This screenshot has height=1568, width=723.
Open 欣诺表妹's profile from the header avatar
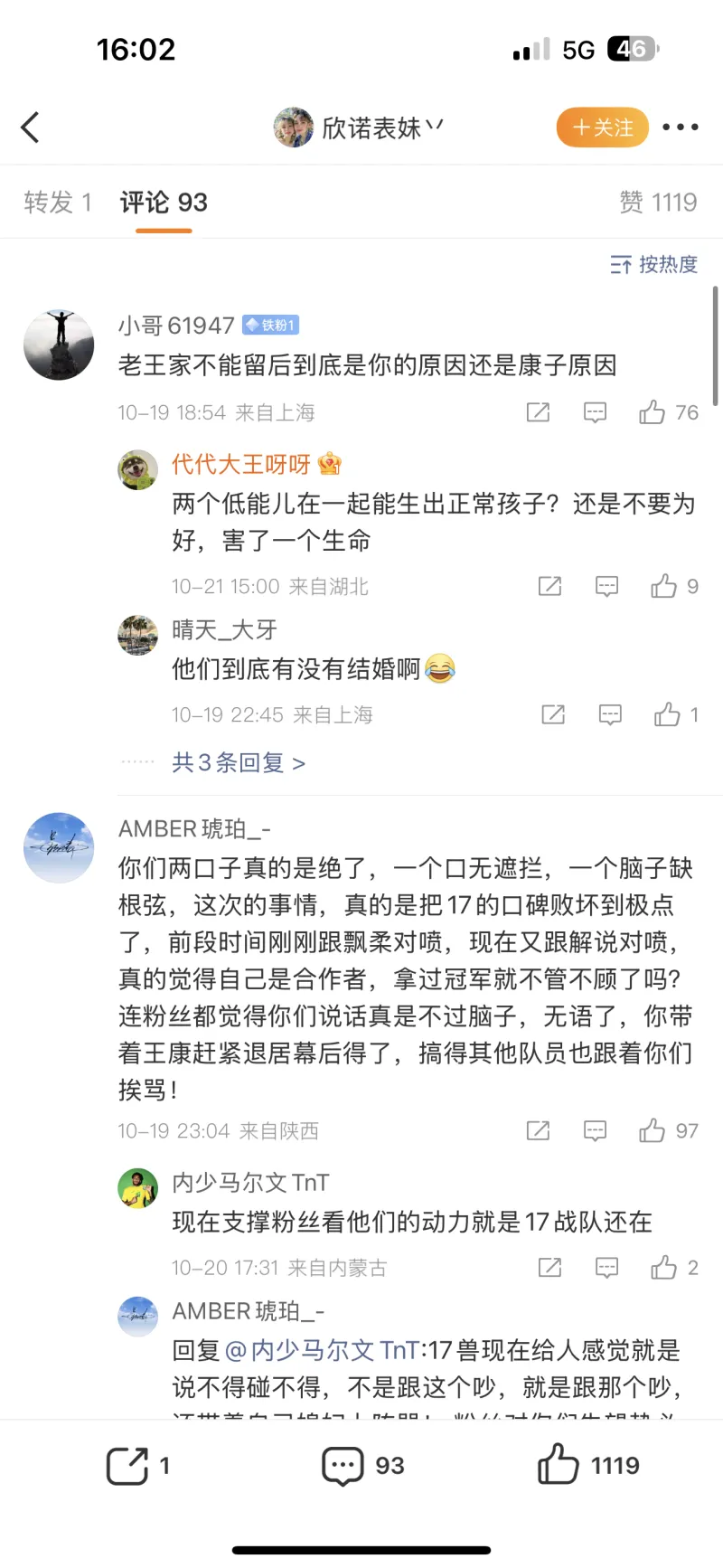(x=294, y=128)
